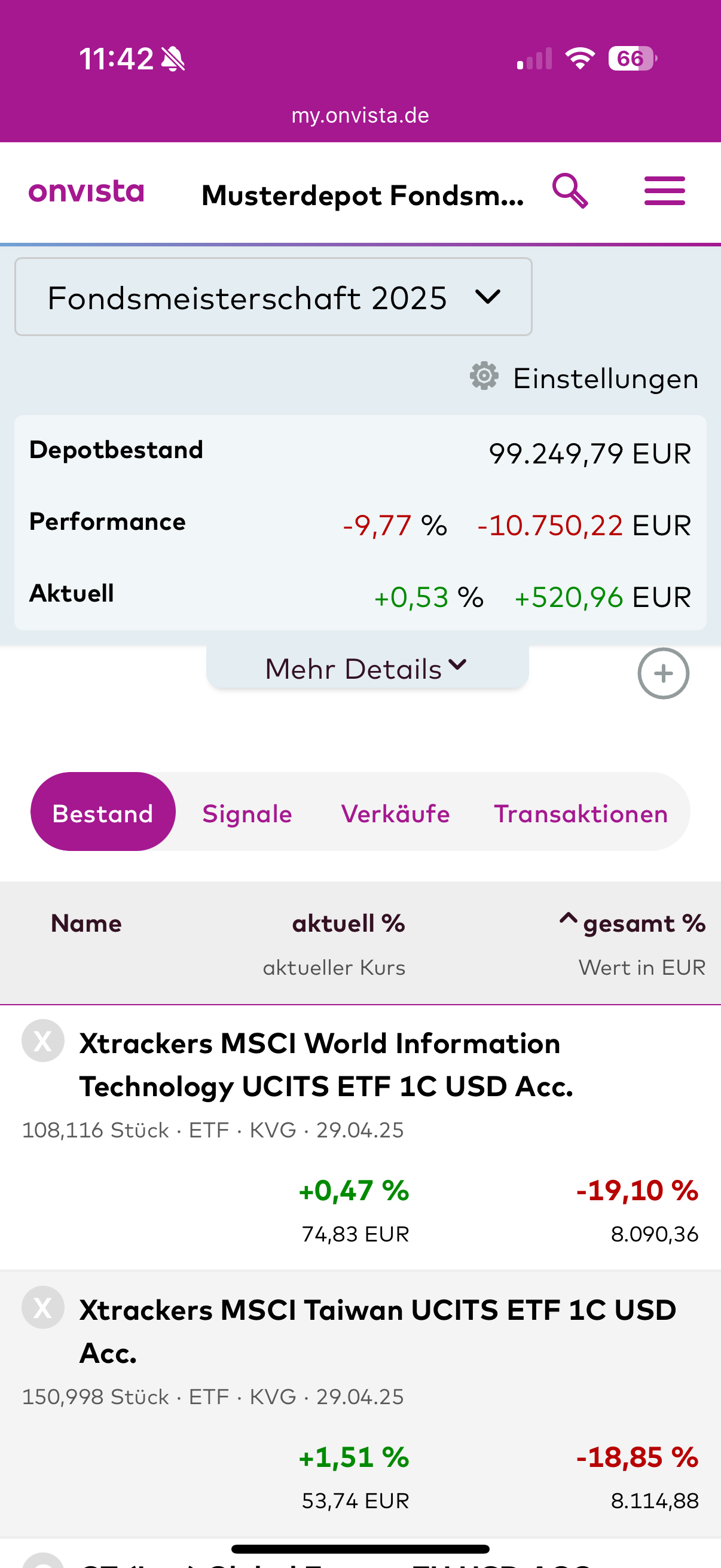Open the search magnifier icon
721x1568 pixels.
pos(570,192)
